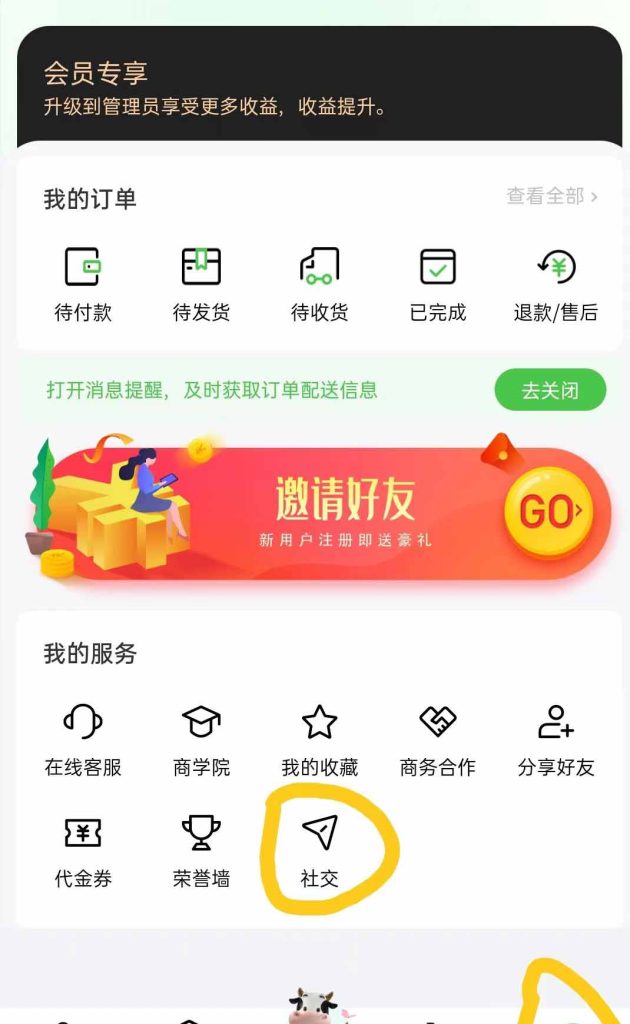The image size is (630, 1024).
Task: Open the invite friends banner
Action: click(320, 510)
